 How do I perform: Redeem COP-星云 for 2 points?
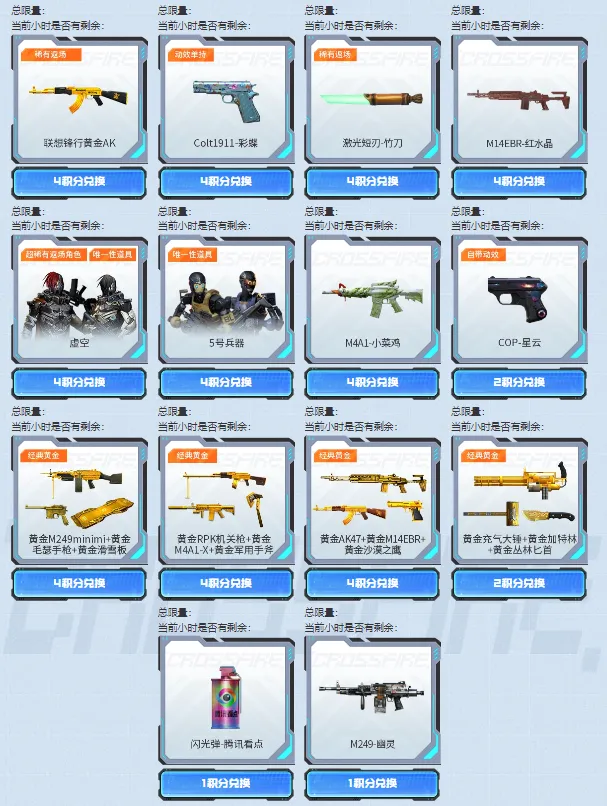click(x=519, y=382)
